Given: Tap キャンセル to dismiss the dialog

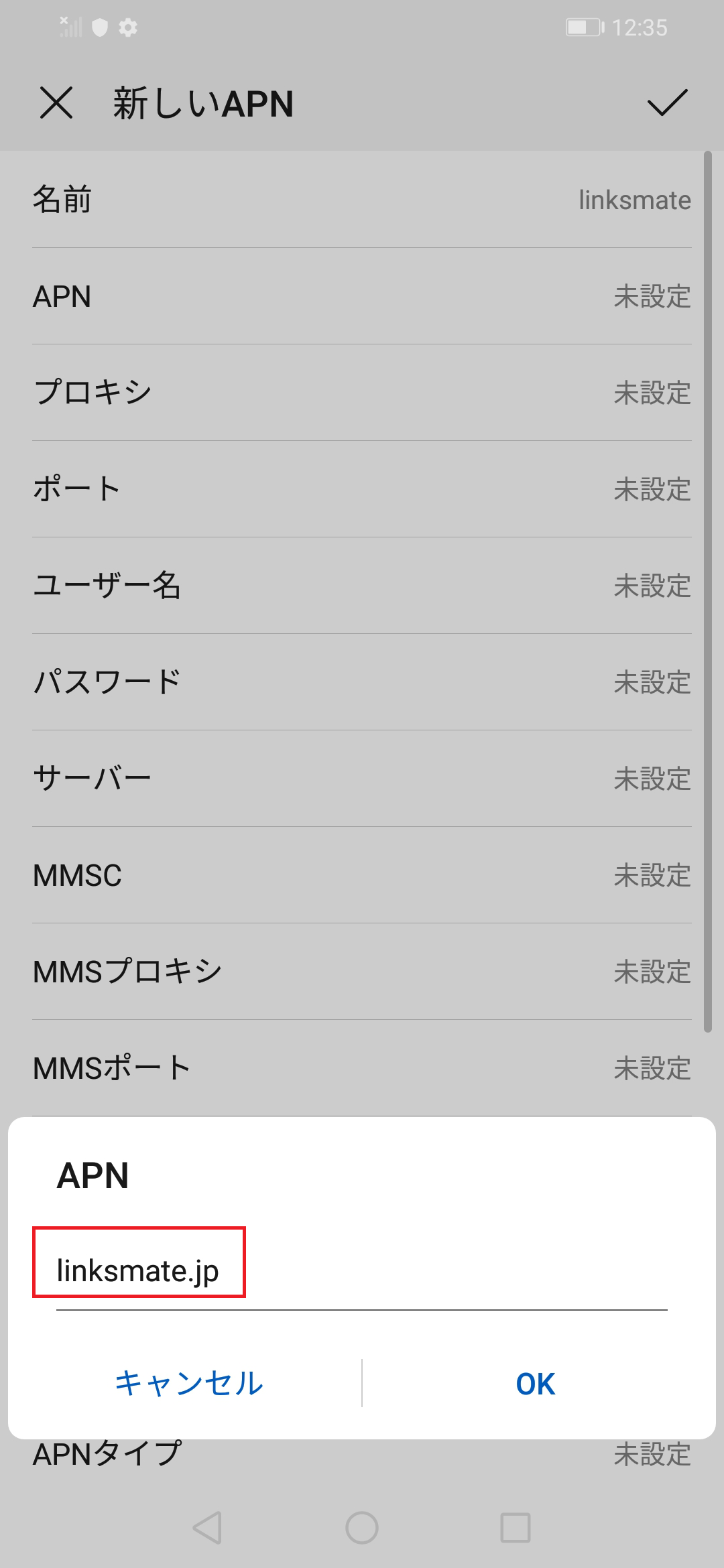Looking at the screenshot, I should [188, 1384].
